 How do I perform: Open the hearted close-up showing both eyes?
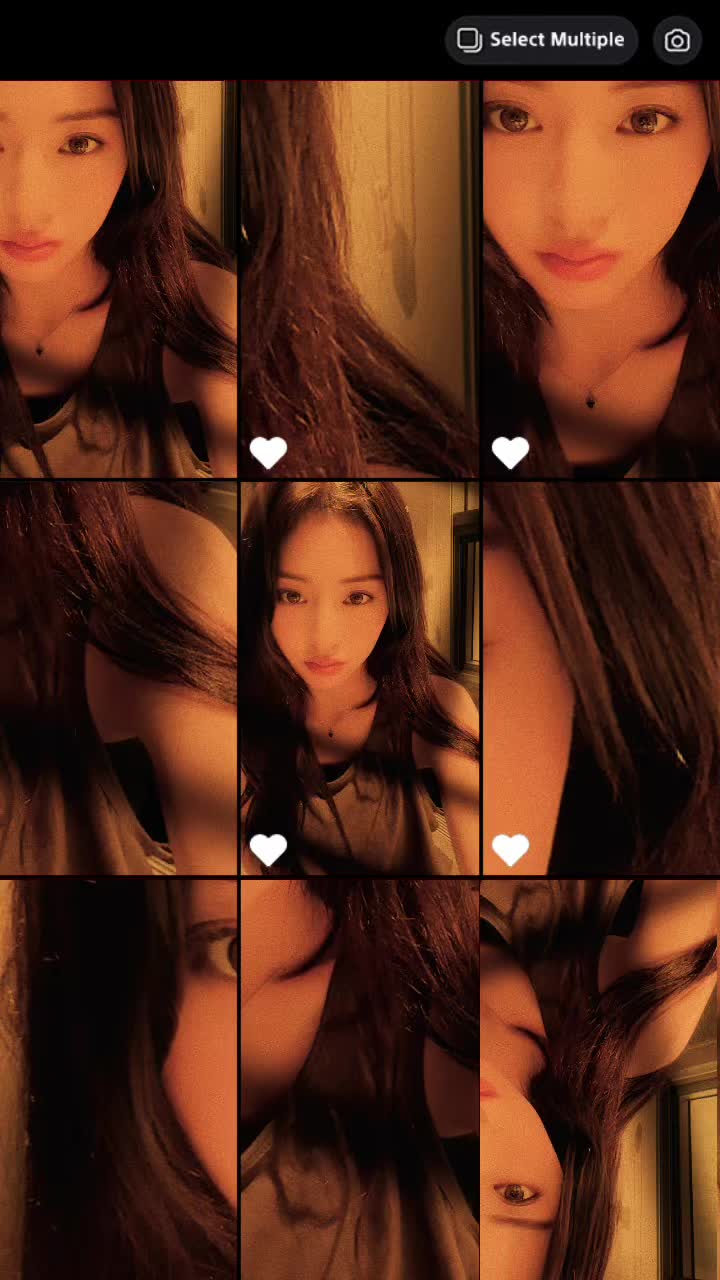pyautogui.click(x=600, y=278)
